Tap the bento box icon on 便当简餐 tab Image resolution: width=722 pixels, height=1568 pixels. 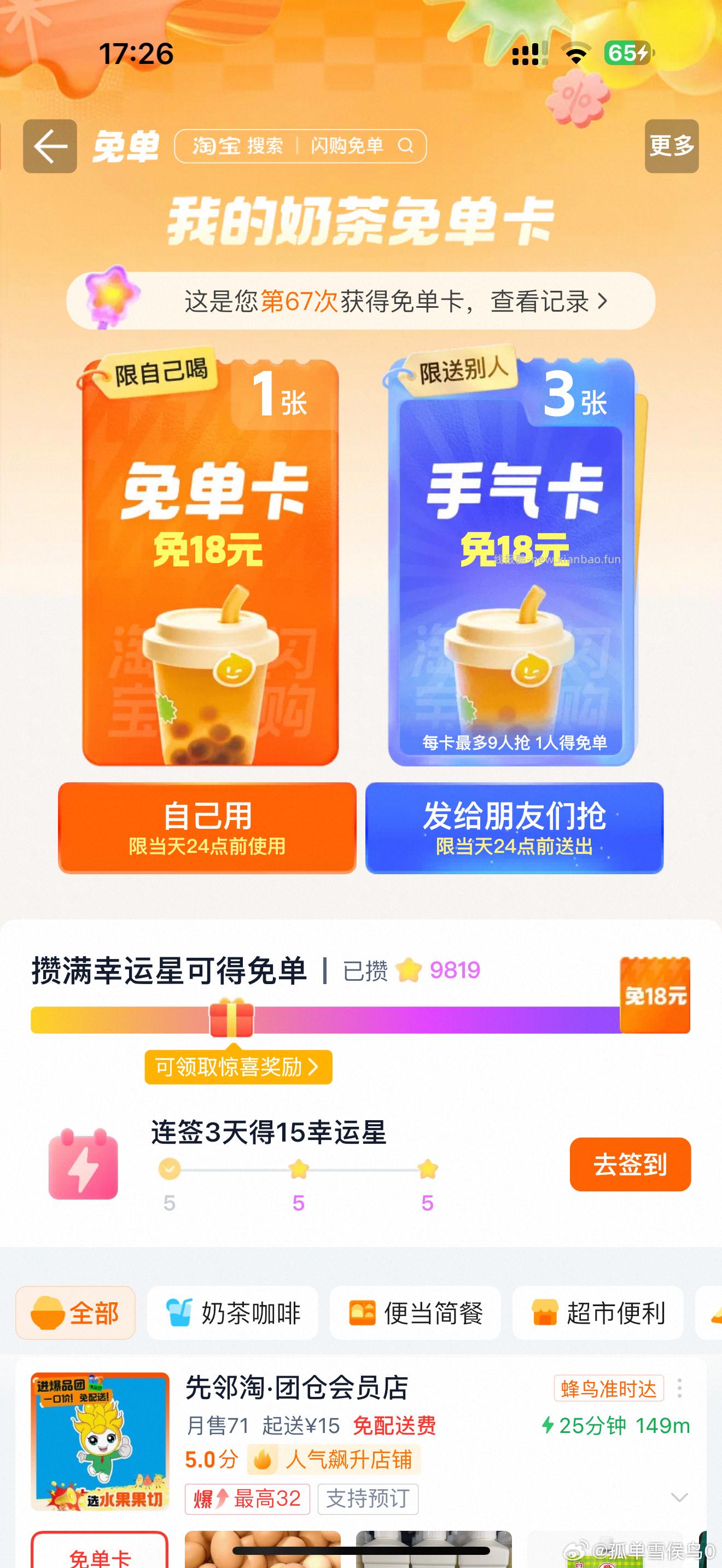[x=362, y=1313]
